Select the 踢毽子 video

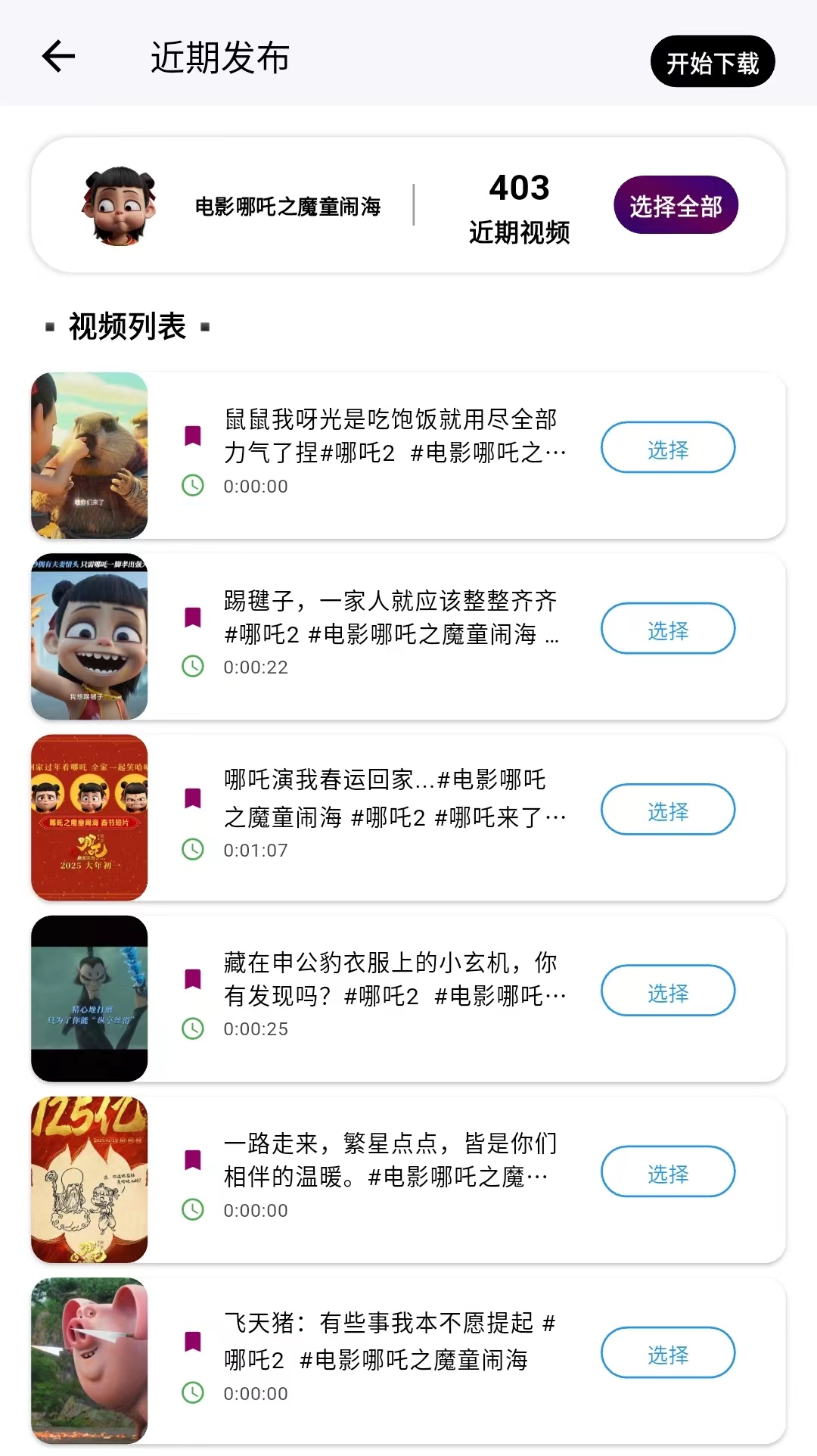[x=667, y=629]
